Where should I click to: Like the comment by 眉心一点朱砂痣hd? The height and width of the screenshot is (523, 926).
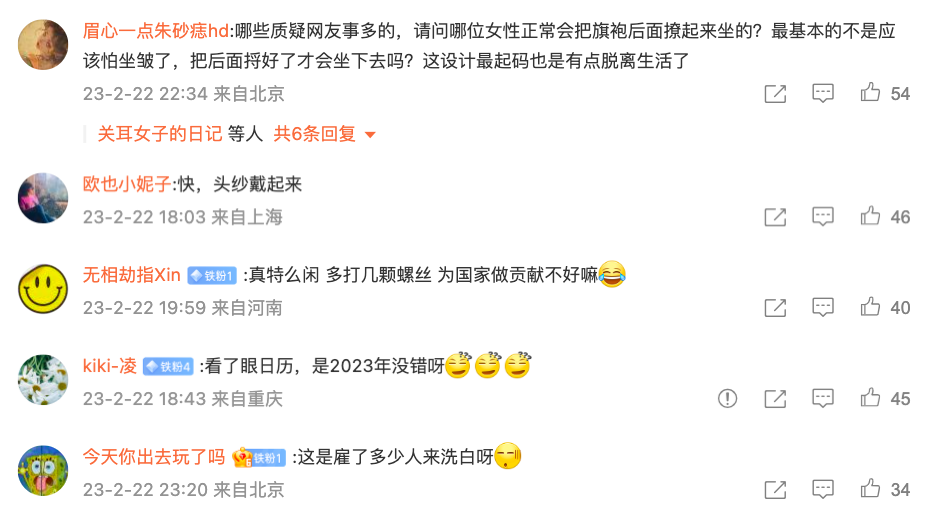[871, 93]
